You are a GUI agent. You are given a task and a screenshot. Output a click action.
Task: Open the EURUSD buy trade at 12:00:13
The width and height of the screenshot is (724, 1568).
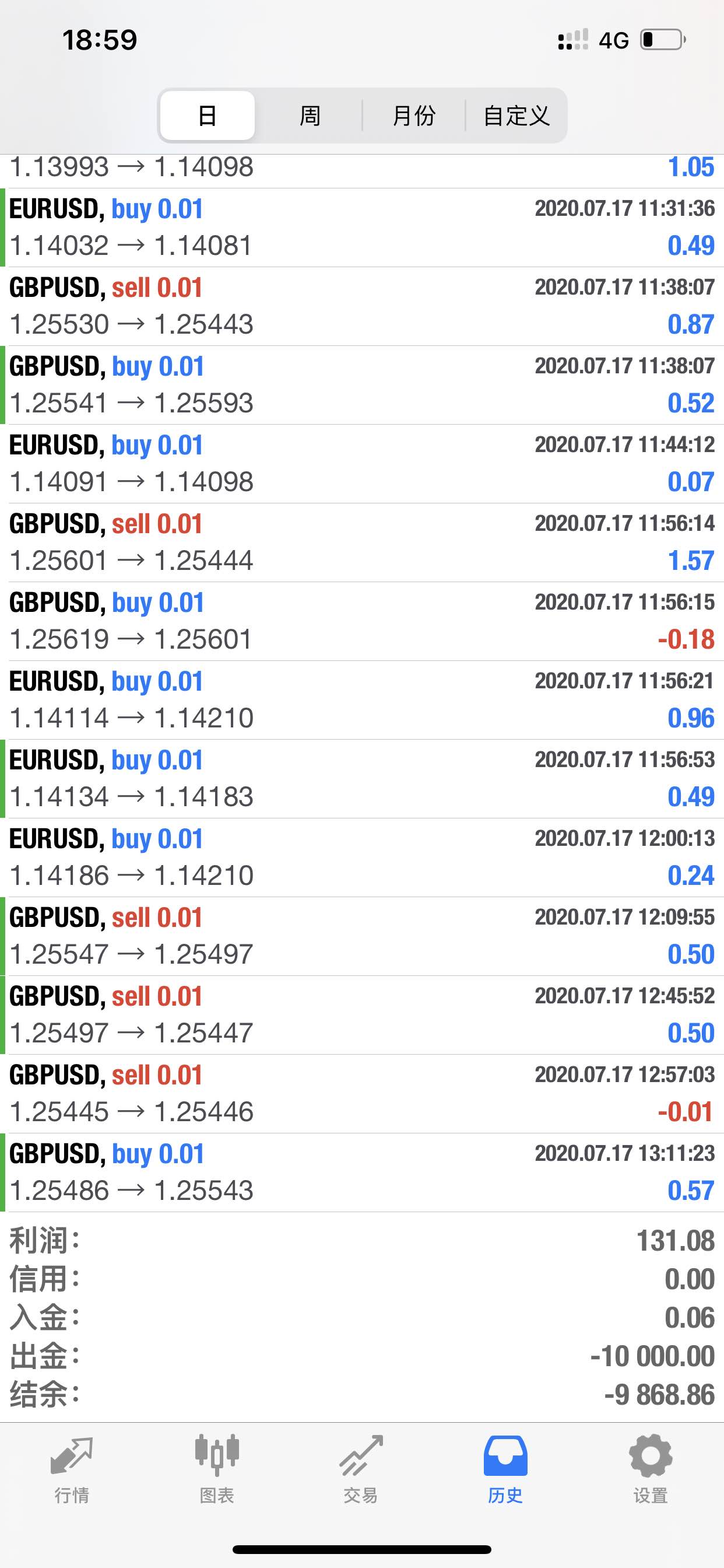(x=362, y=857)
